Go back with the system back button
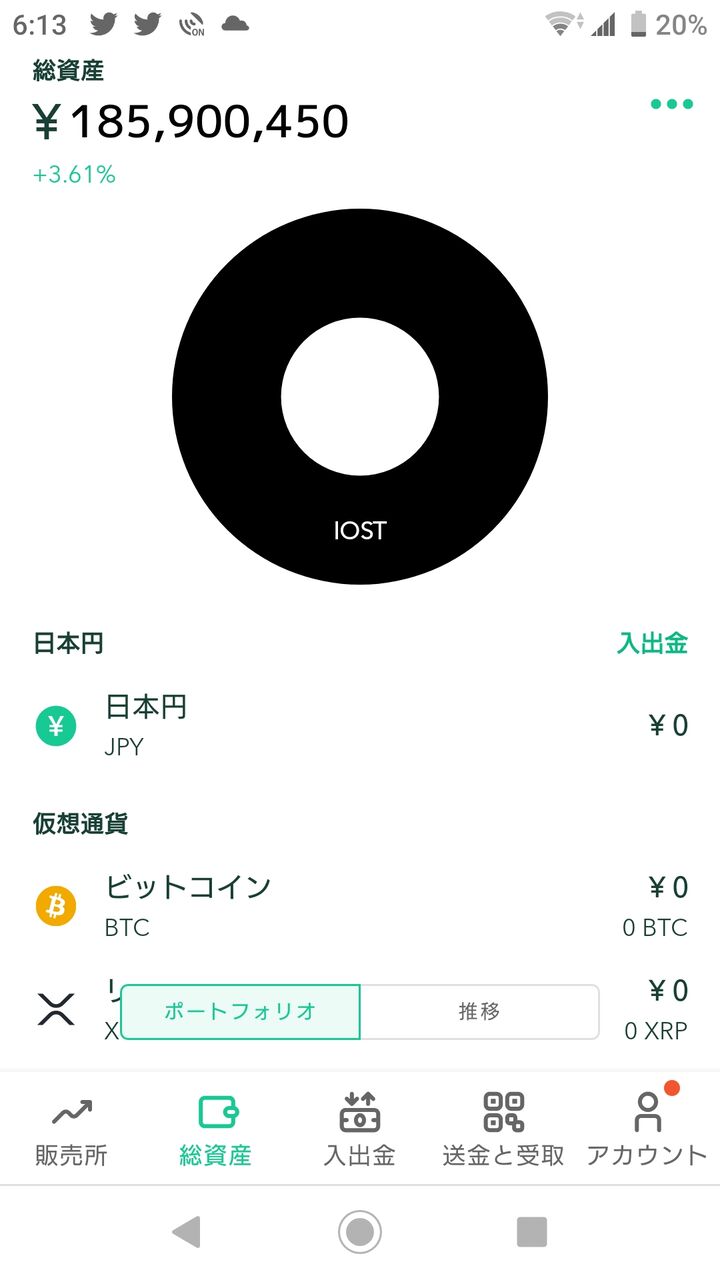This screenshot has width=720, height=1280. tap(186, 1232)
